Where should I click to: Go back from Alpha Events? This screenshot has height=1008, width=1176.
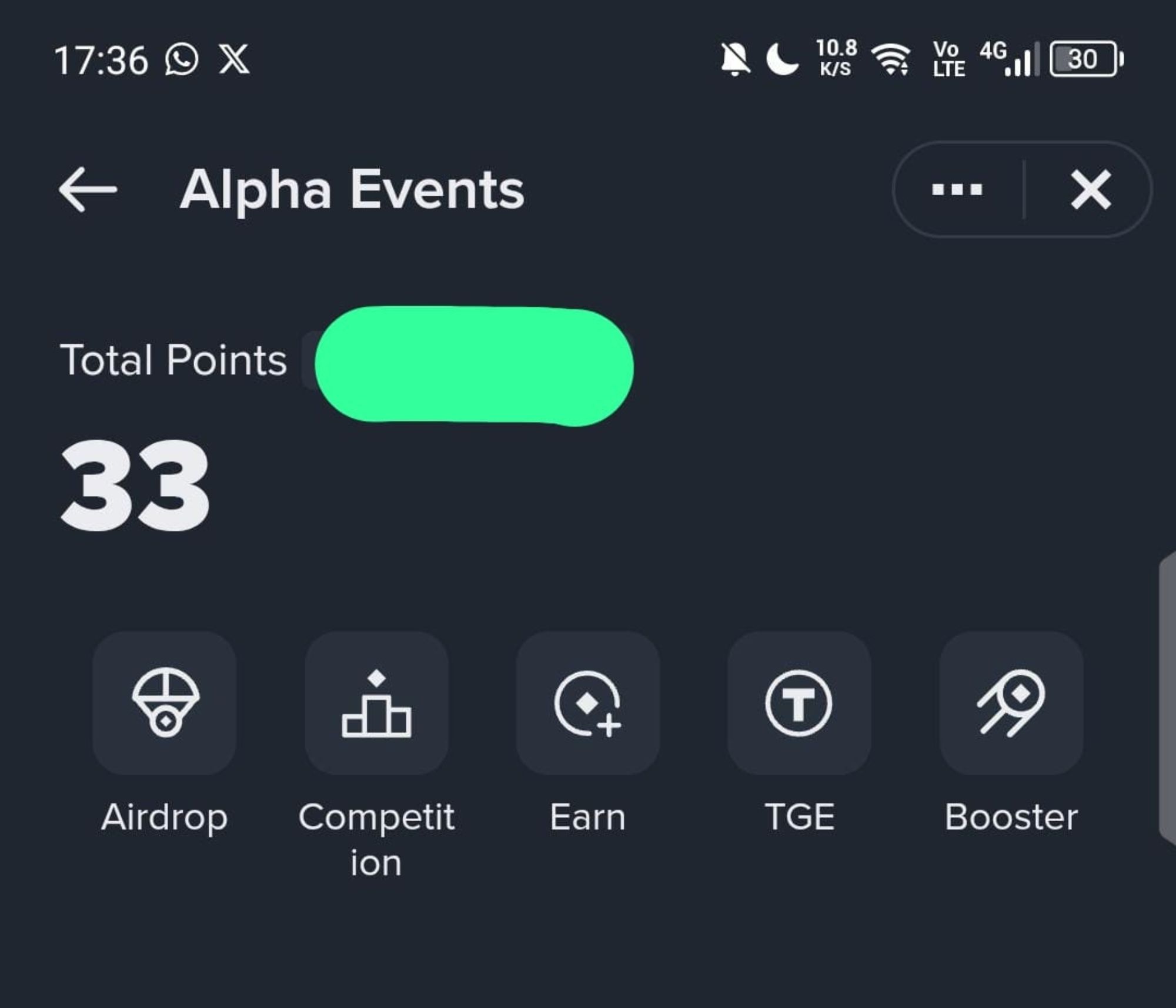pyautogui.click(x=88, y=189)
